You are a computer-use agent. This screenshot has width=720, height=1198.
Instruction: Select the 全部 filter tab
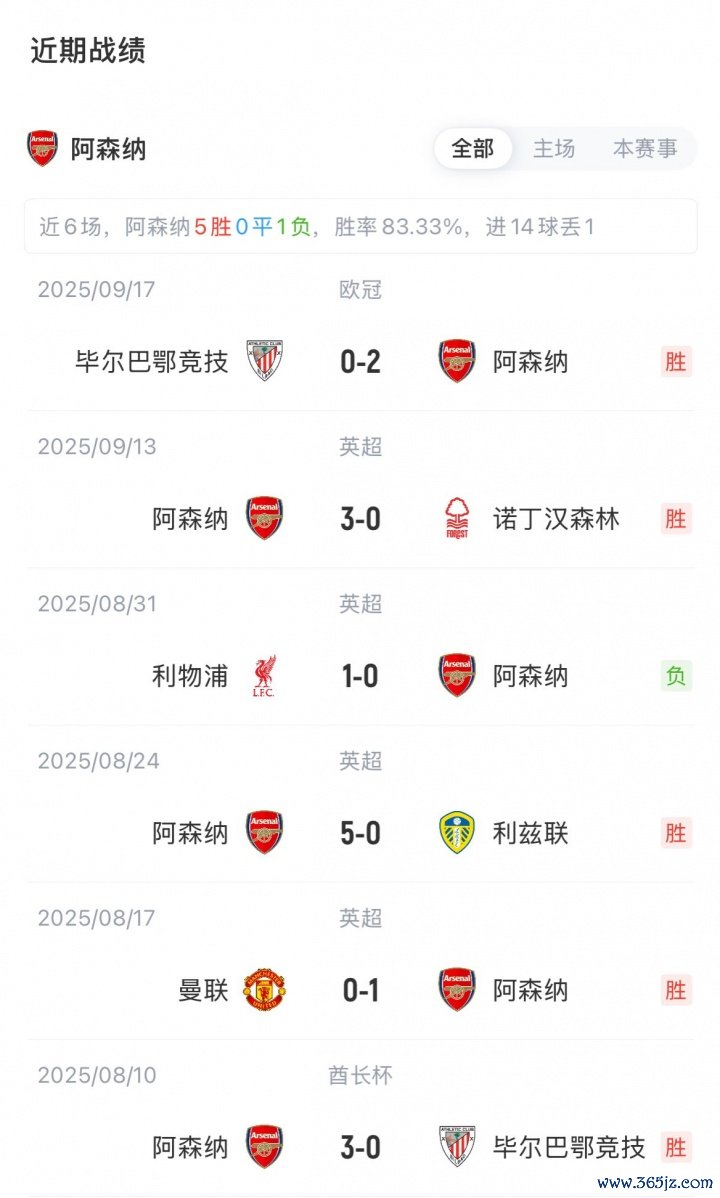tap(473, 149)
